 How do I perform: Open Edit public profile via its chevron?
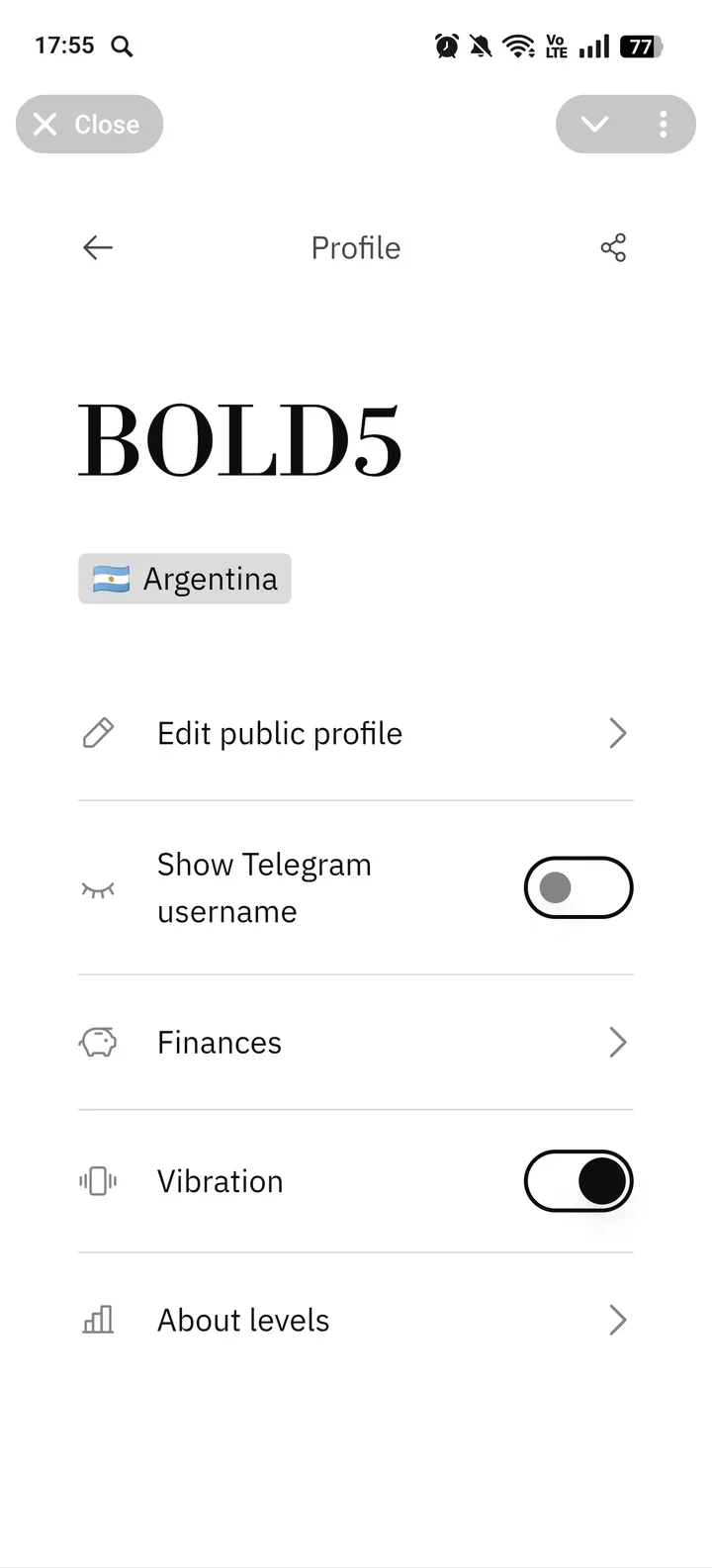(618, 733)
